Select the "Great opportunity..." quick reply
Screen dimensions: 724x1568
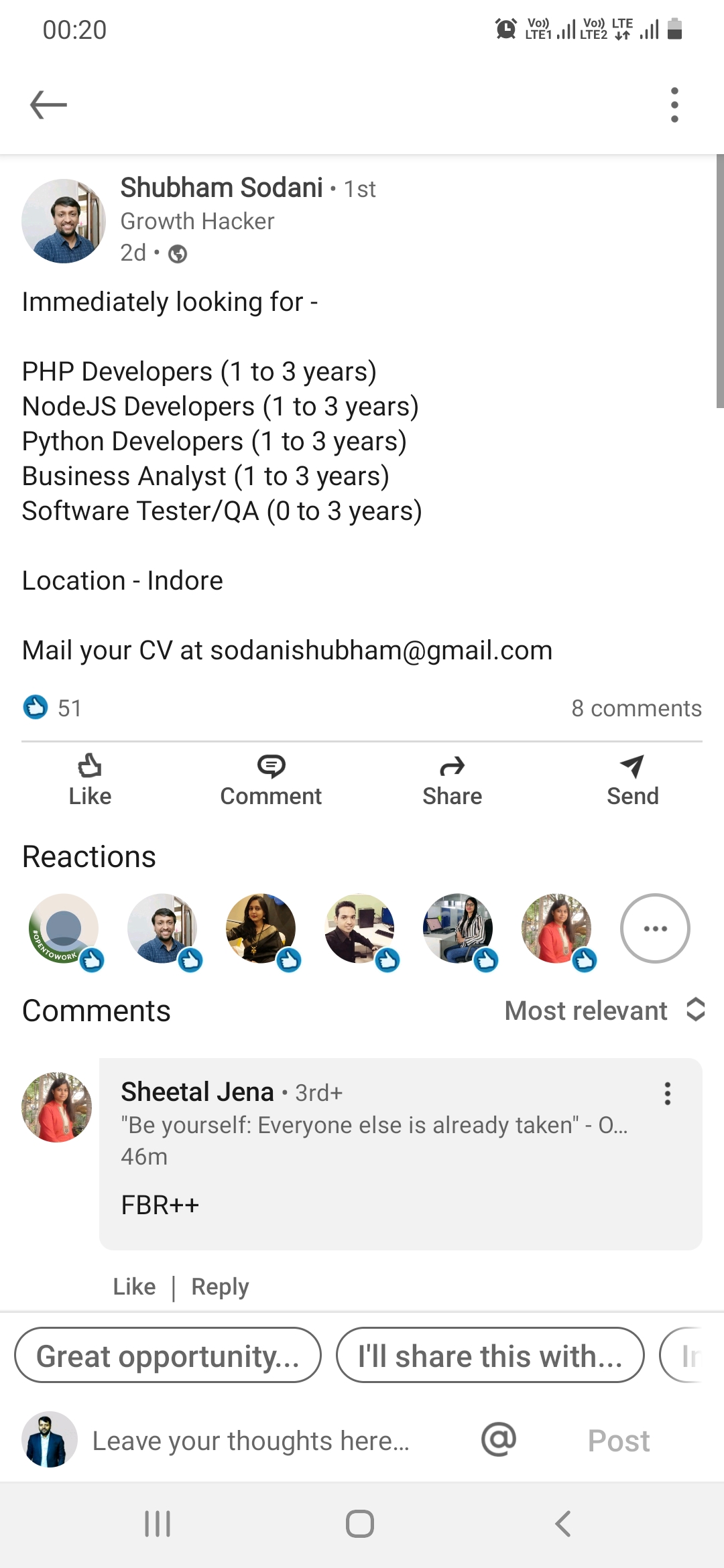point(168,1356)
